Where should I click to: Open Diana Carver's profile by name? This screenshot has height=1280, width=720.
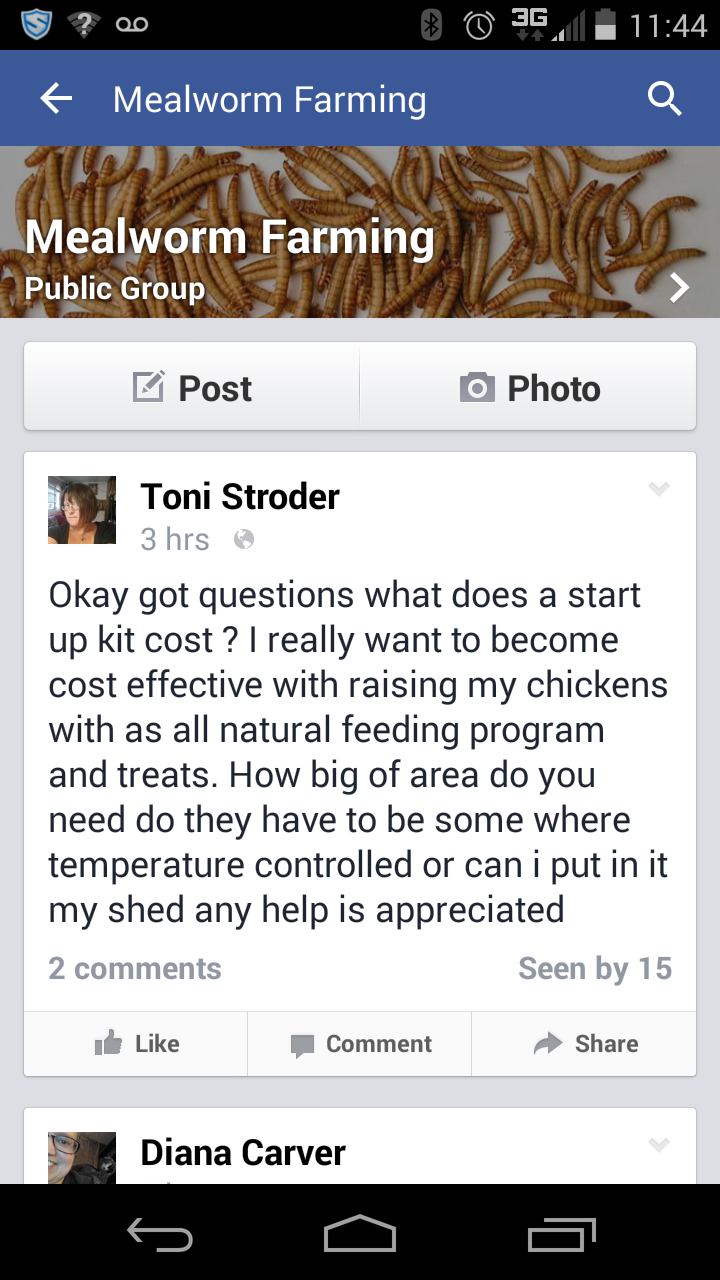(243, 1152)
